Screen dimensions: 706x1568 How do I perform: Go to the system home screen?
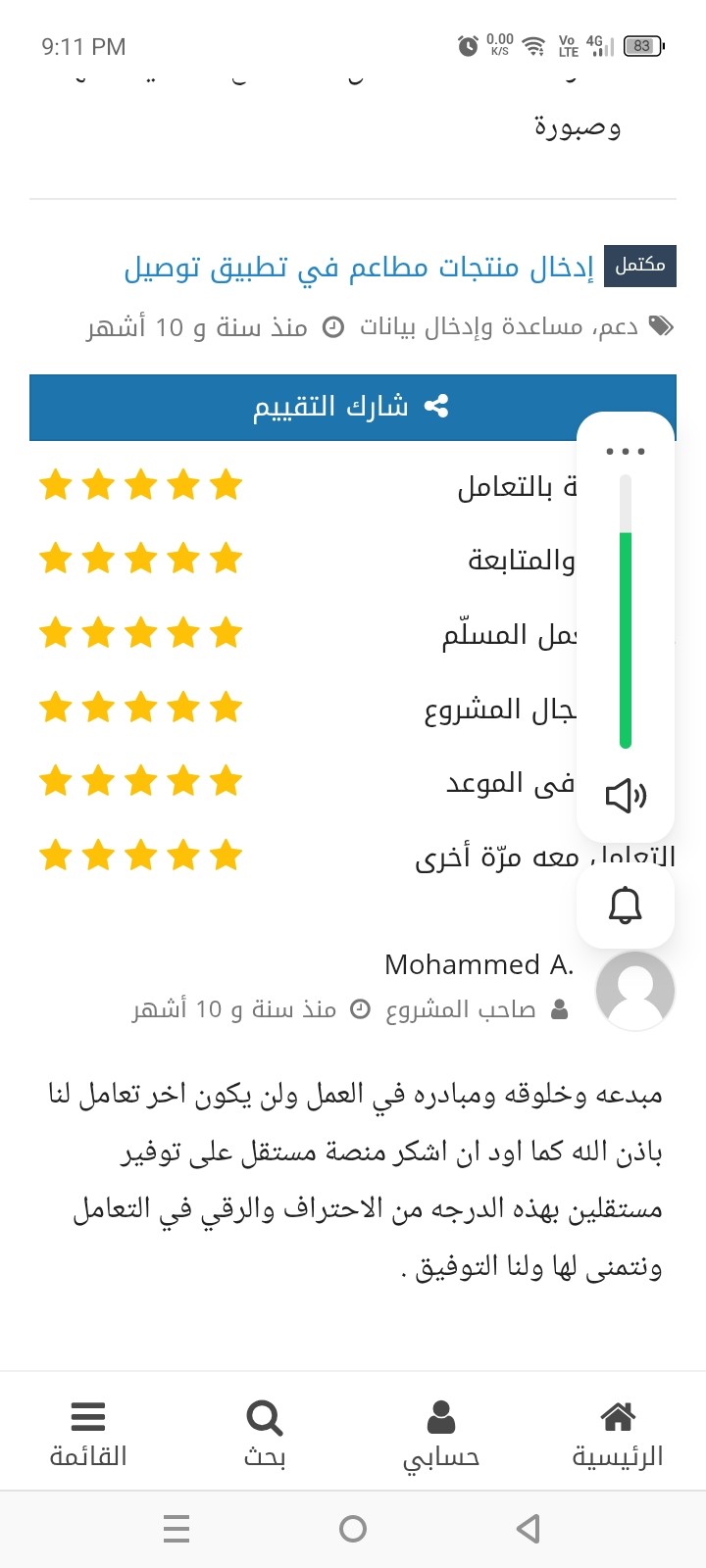(353, 1528)
